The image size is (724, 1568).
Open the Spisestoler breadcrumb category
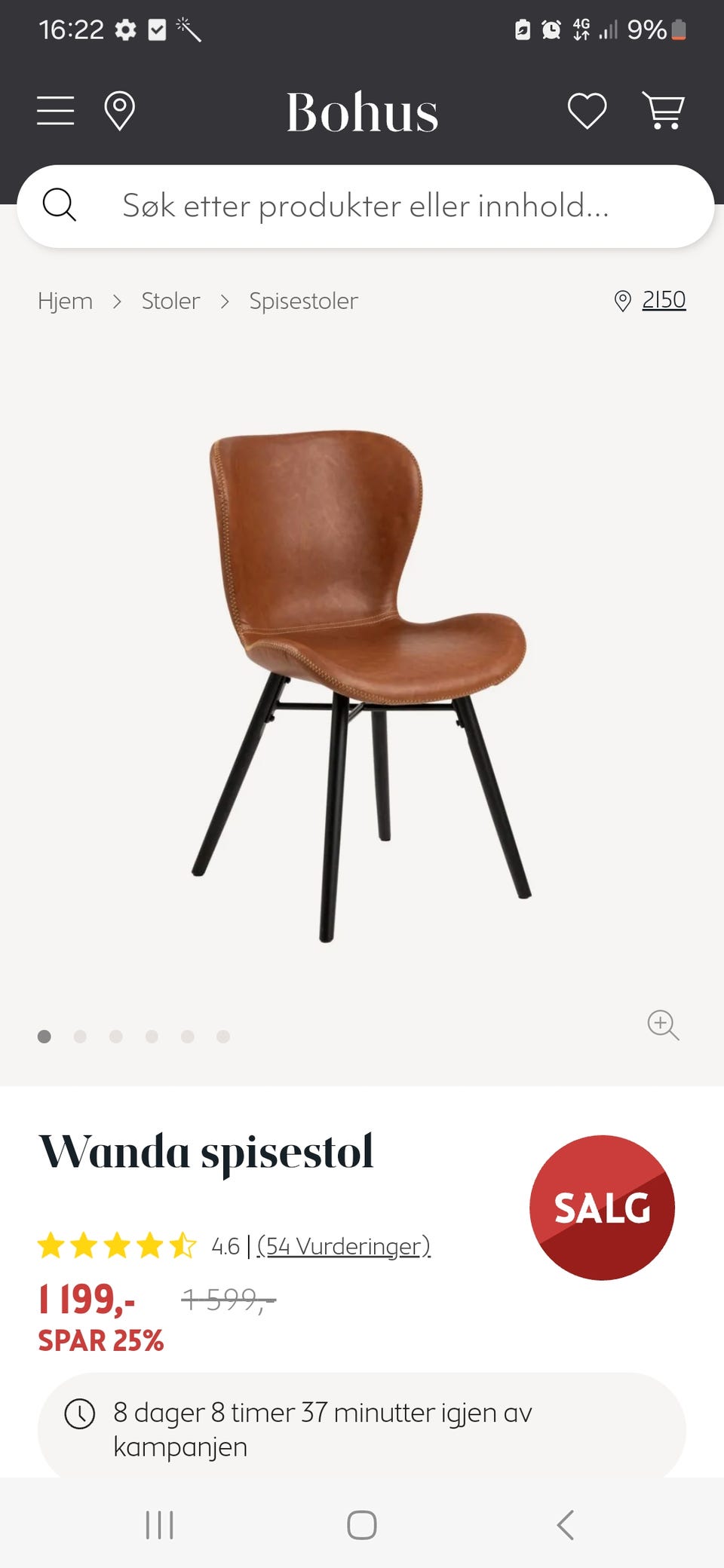303,301
